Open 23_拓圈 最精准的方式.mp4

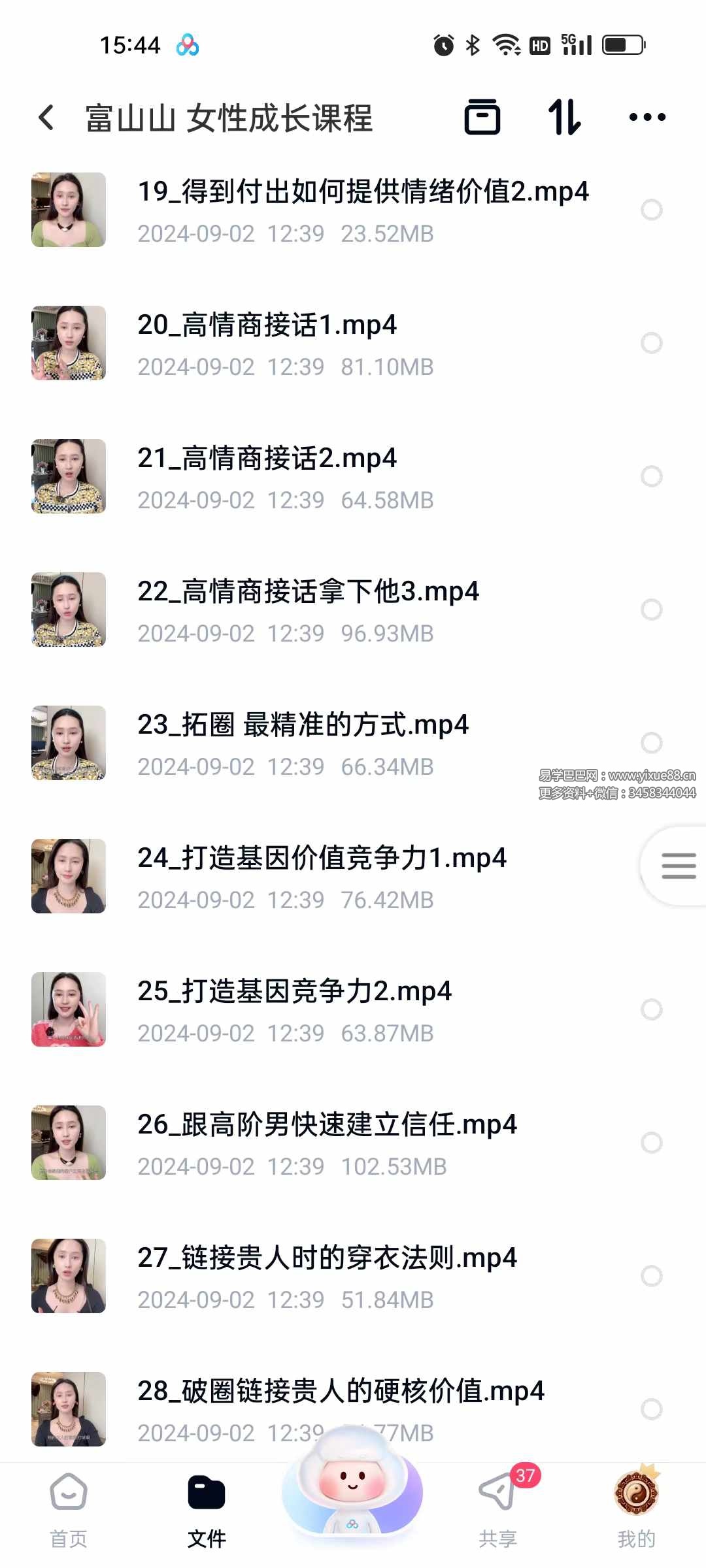coord(303,725)
